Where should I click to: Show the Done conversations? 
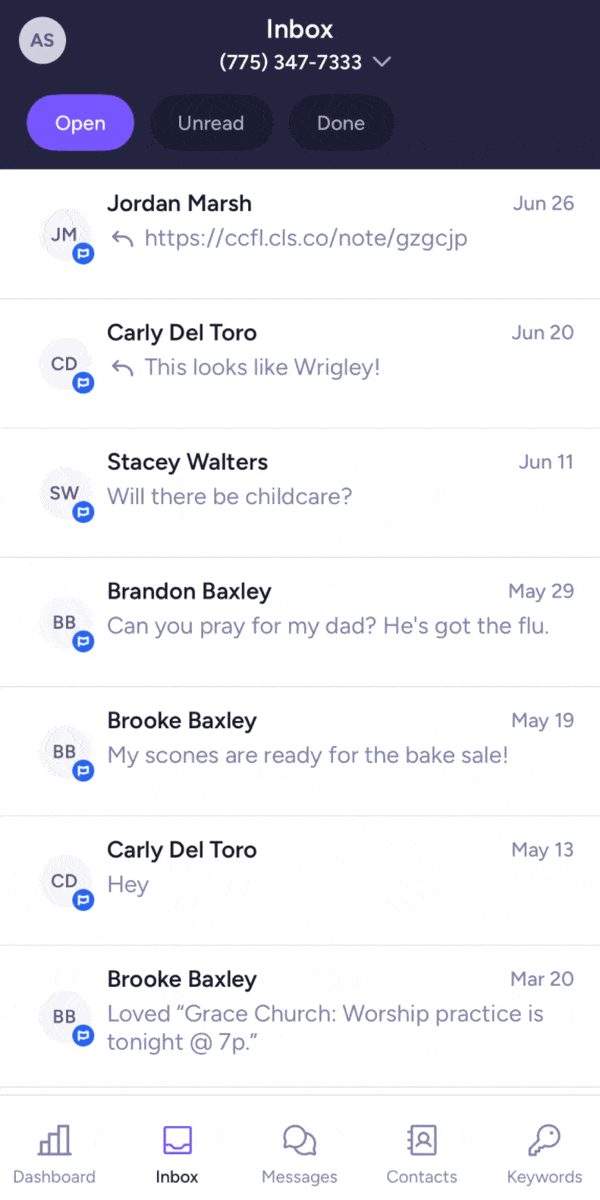click(340, 123)
